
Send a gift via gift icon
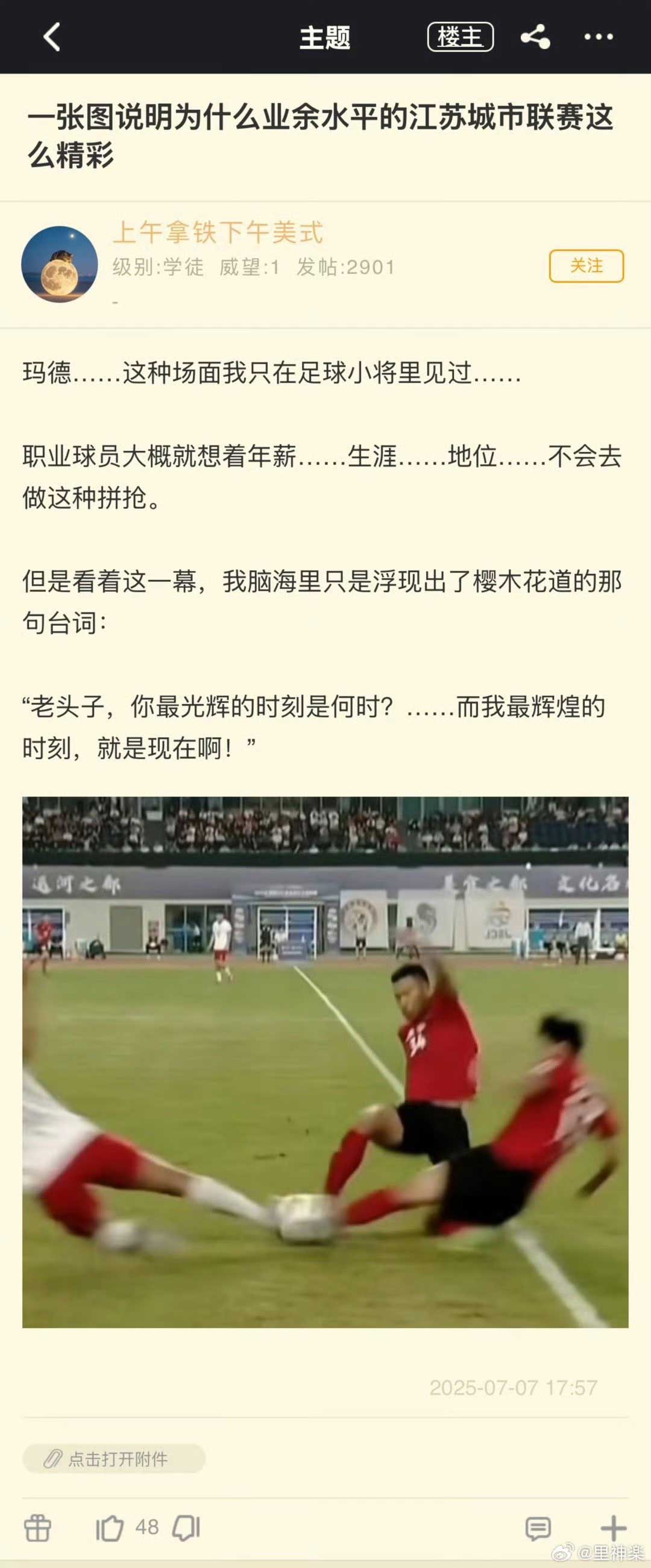point(38,1528)
